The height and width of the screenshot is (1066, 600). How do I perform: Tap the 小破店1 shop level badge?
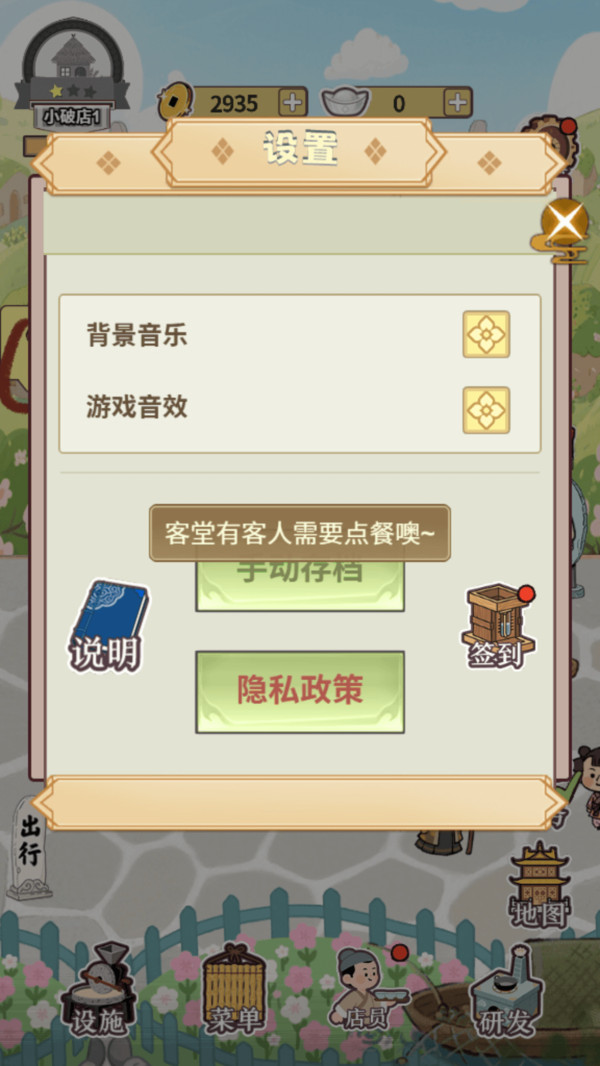(73, 82)
